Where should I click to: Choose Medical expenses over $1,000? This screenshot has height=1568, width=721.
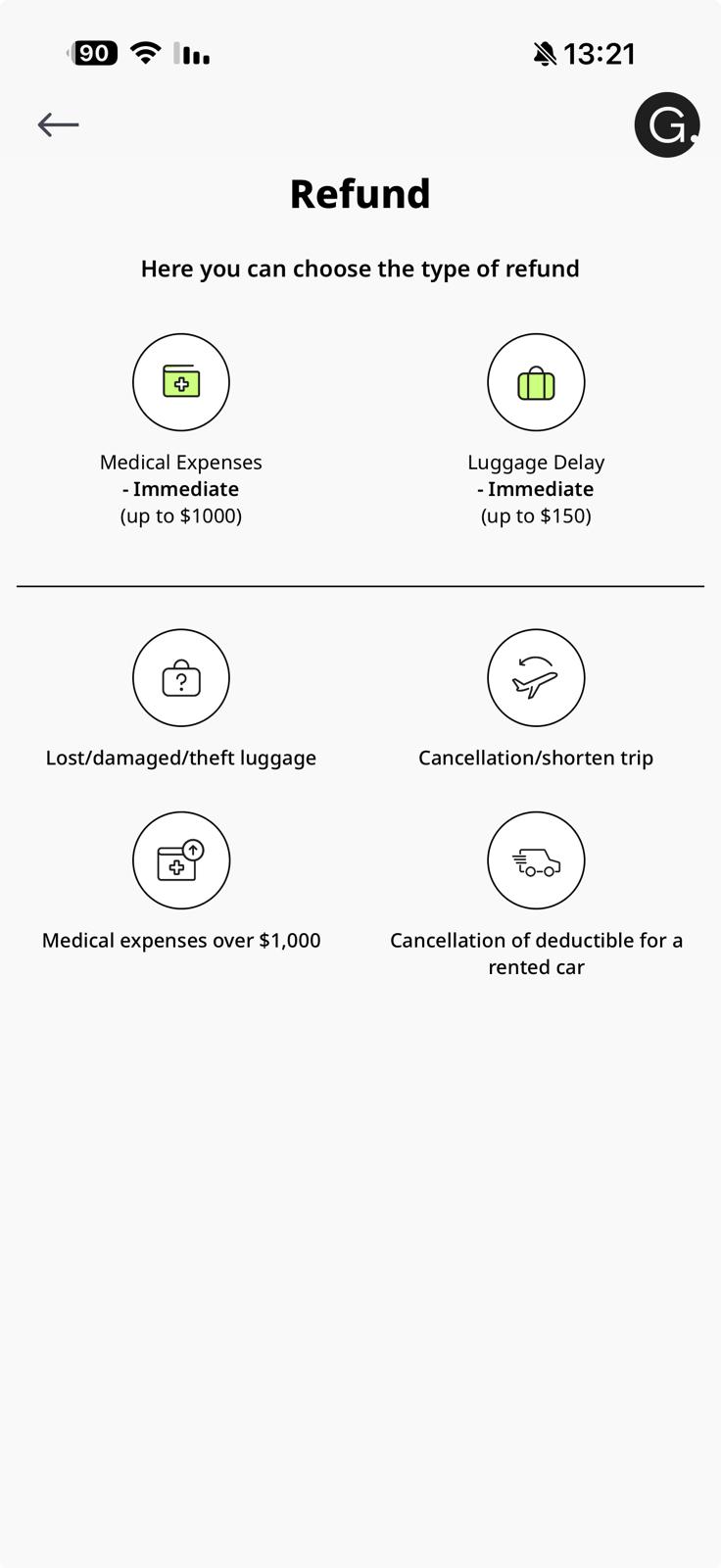tap(181, 860)
